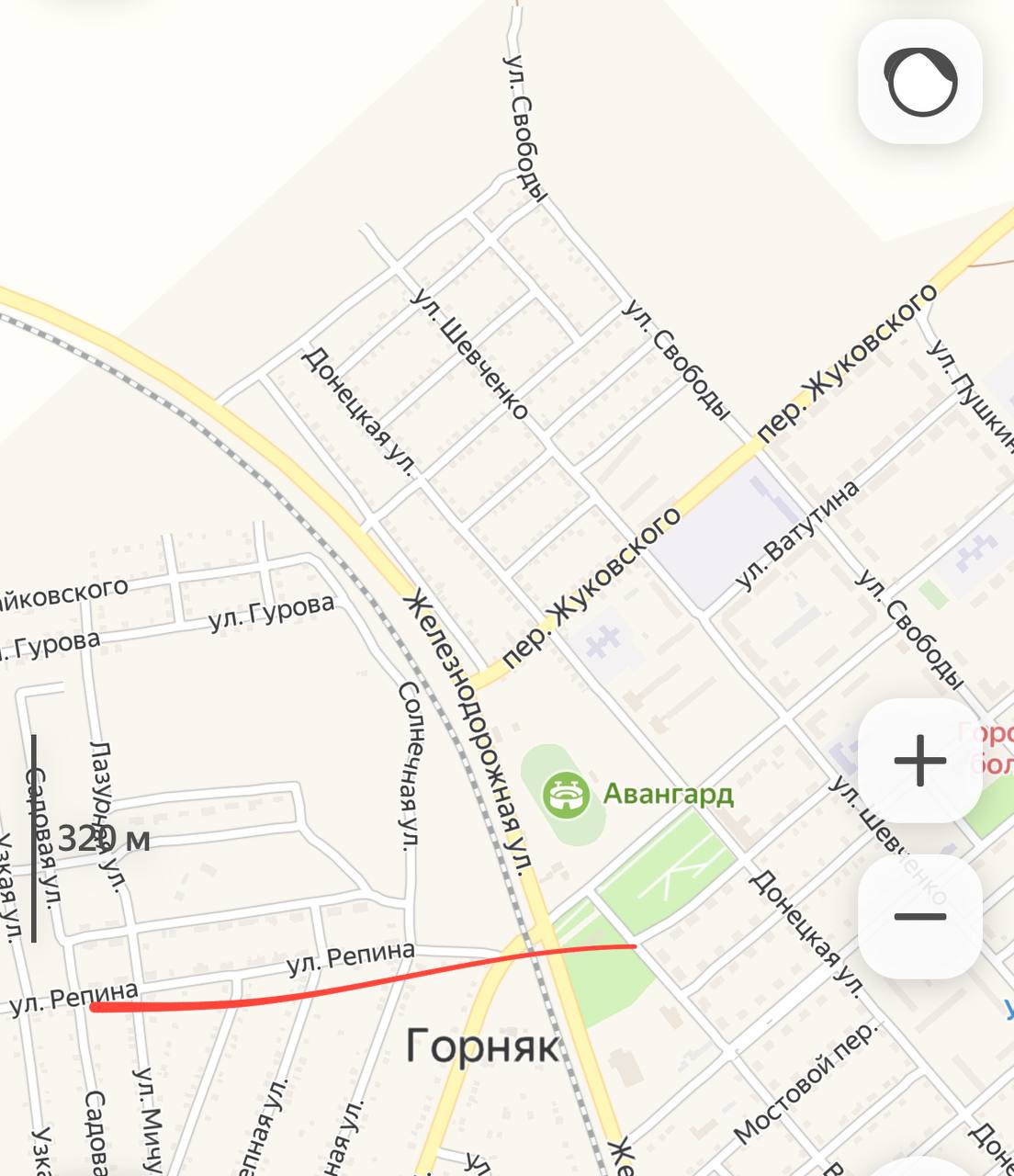The image size is (1014, 1176).
Task: Zoom in on the map
Action: (x=919, y=761)
